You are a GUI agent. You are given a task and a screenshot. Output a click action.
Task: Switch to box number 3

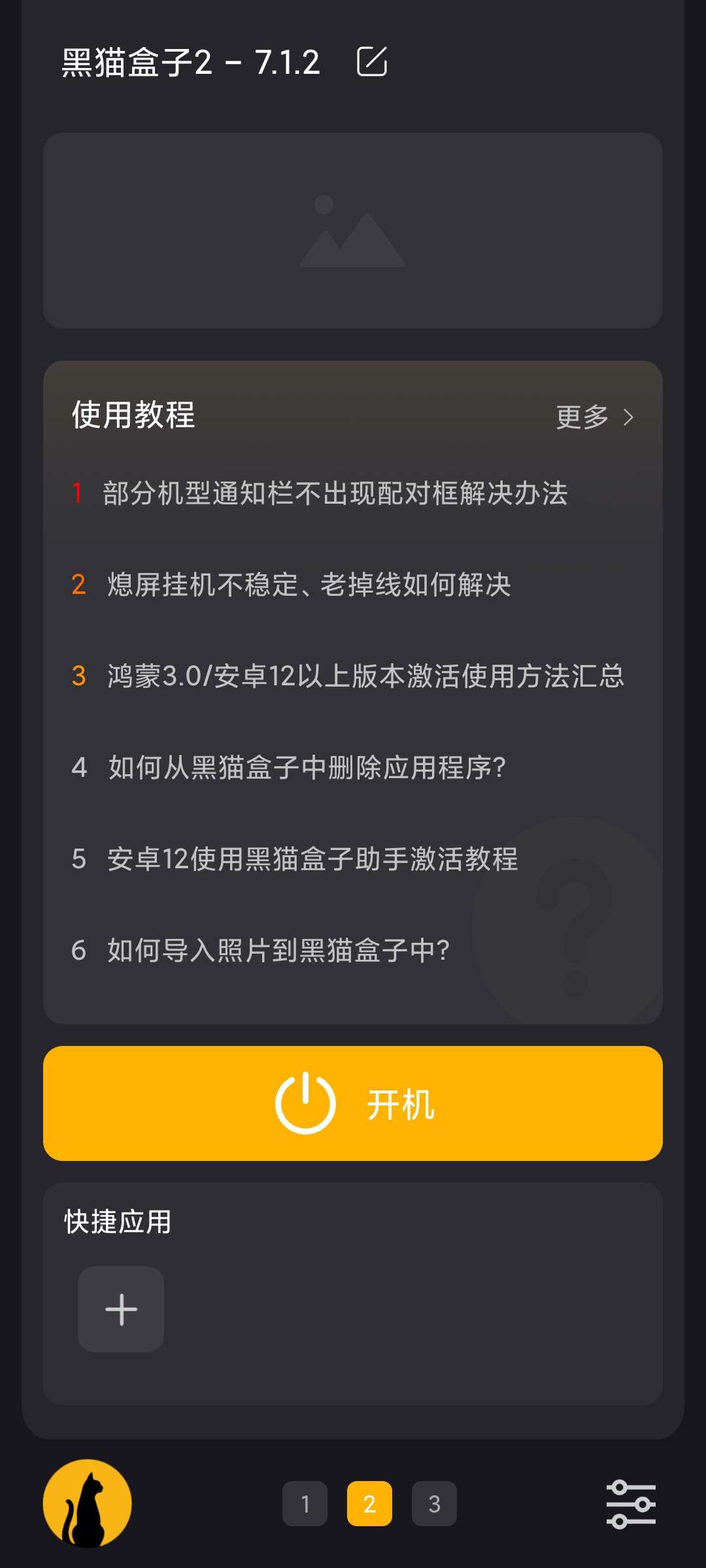pos(434,1503)
